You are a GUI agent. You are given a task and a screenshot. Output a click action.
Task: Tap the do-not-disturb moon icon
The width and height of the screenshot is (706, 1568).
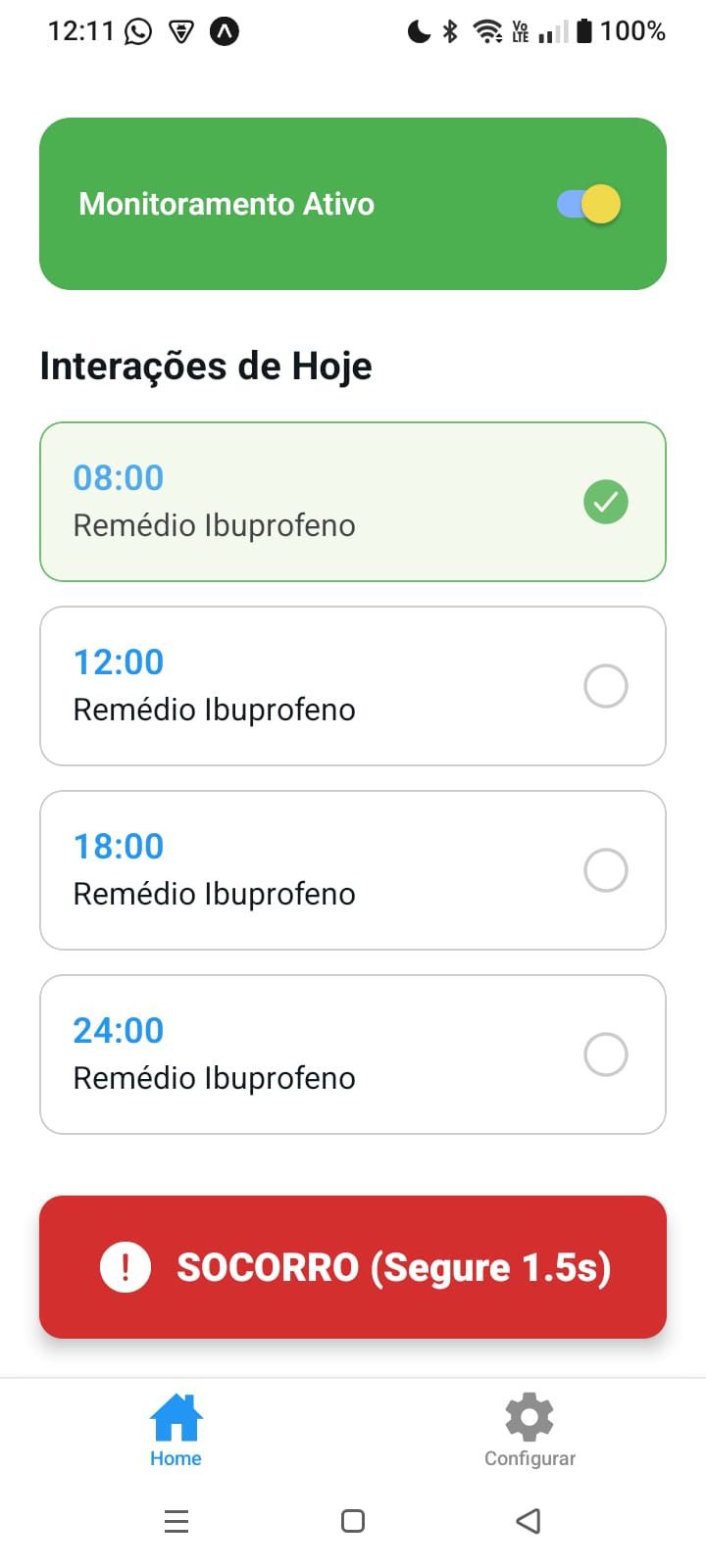click(417, 30)
